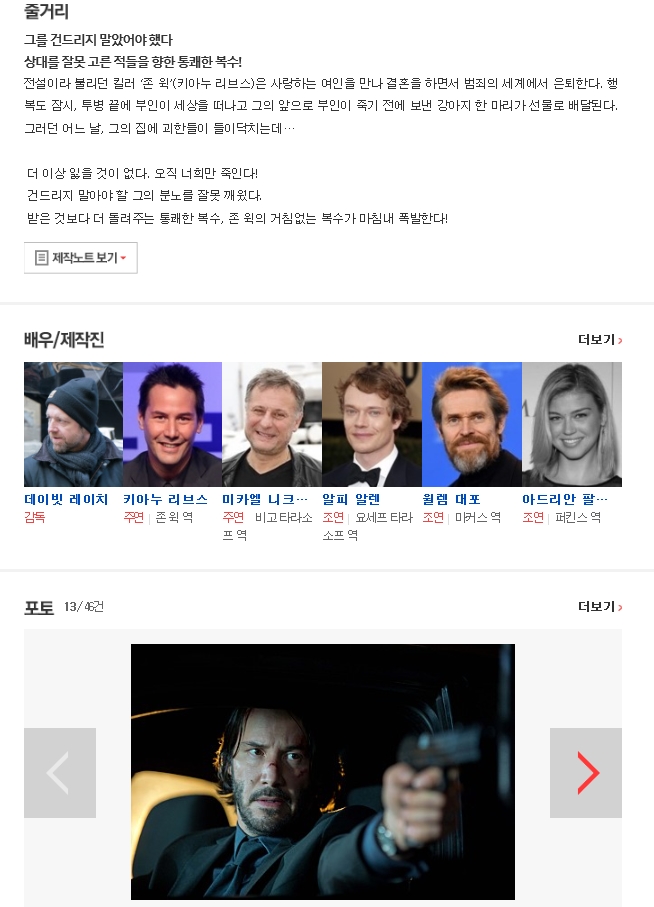The width and height of the screenshot is (654, 907).
Task: View 미카엘 니크비스트's cast profile
Action: (265, 499)
